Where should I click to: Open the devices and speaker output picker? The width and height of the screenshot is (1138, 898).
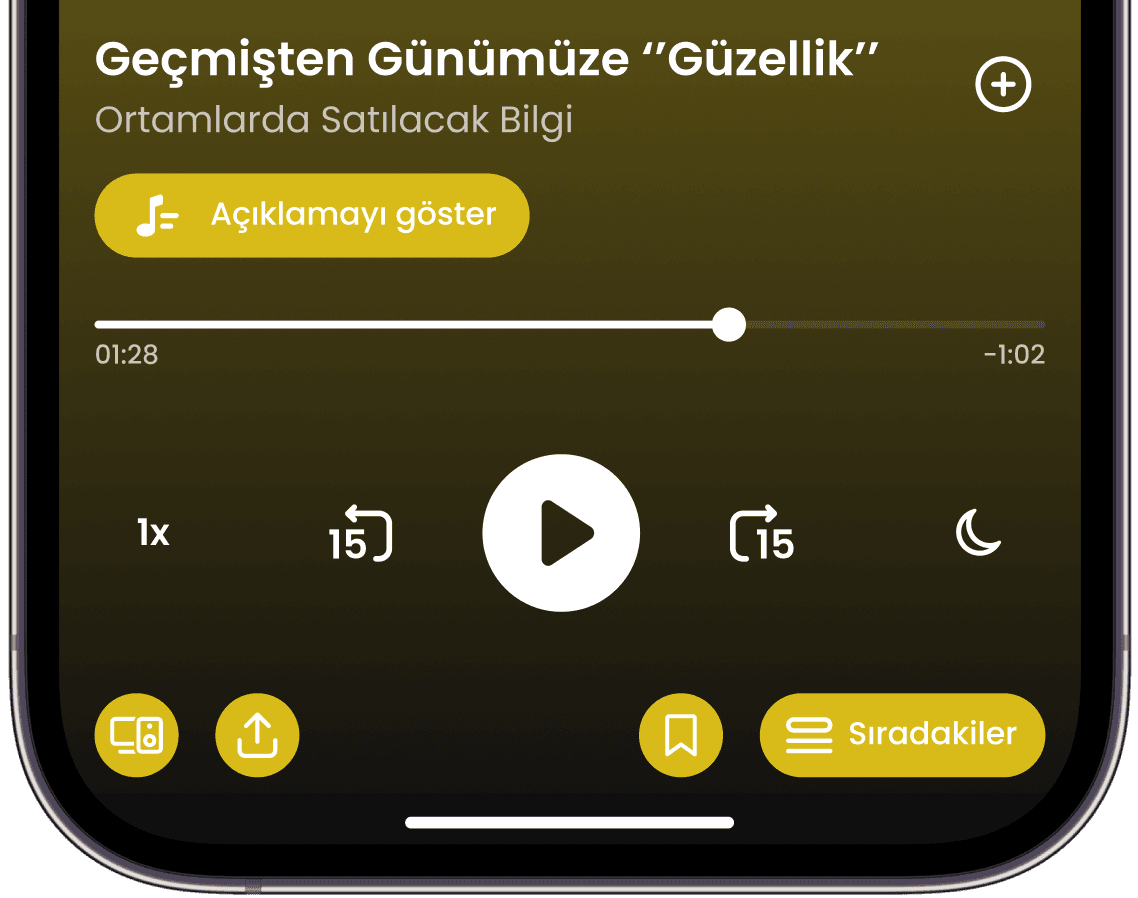point(137,735)
